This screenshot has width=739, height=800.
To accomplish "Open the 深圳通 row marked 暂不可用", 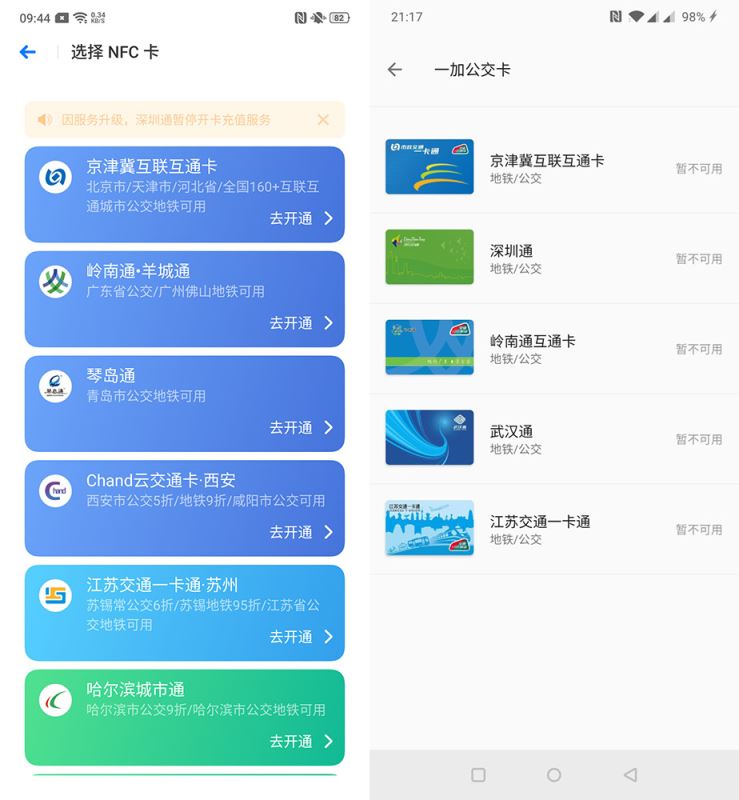I will pyautogui.click(x=553, y=258).
